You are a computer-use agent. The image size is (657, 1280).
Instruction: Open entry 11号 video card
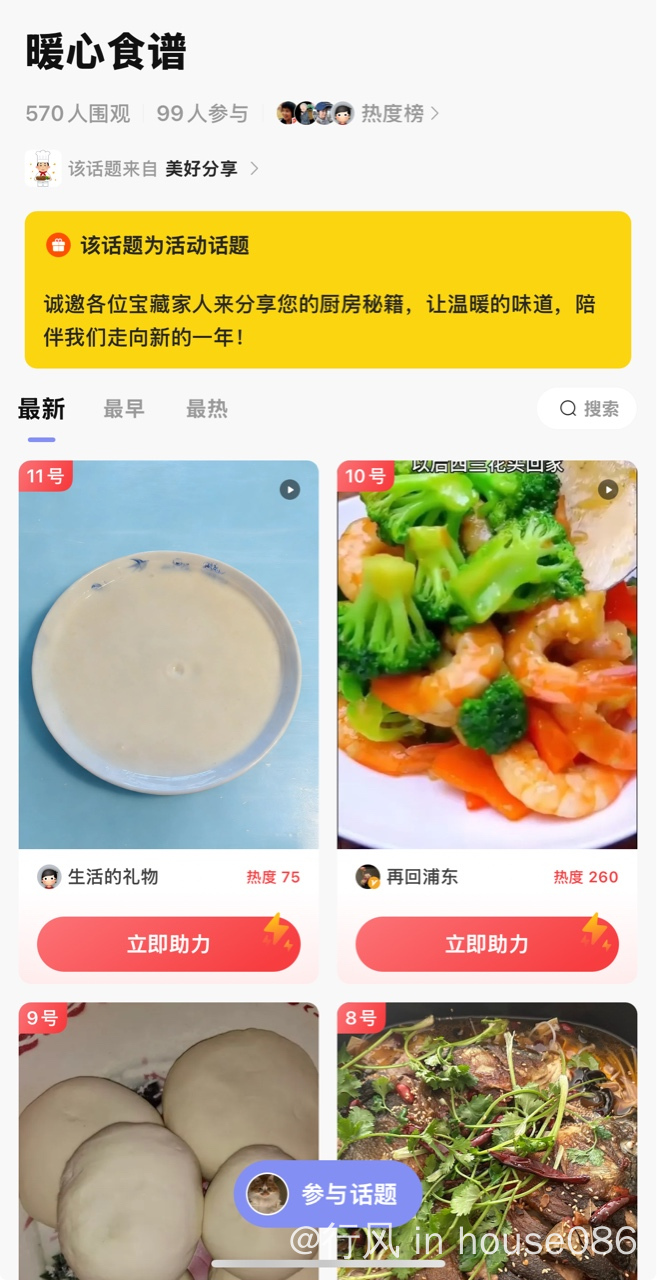click(x=168, y=655)
